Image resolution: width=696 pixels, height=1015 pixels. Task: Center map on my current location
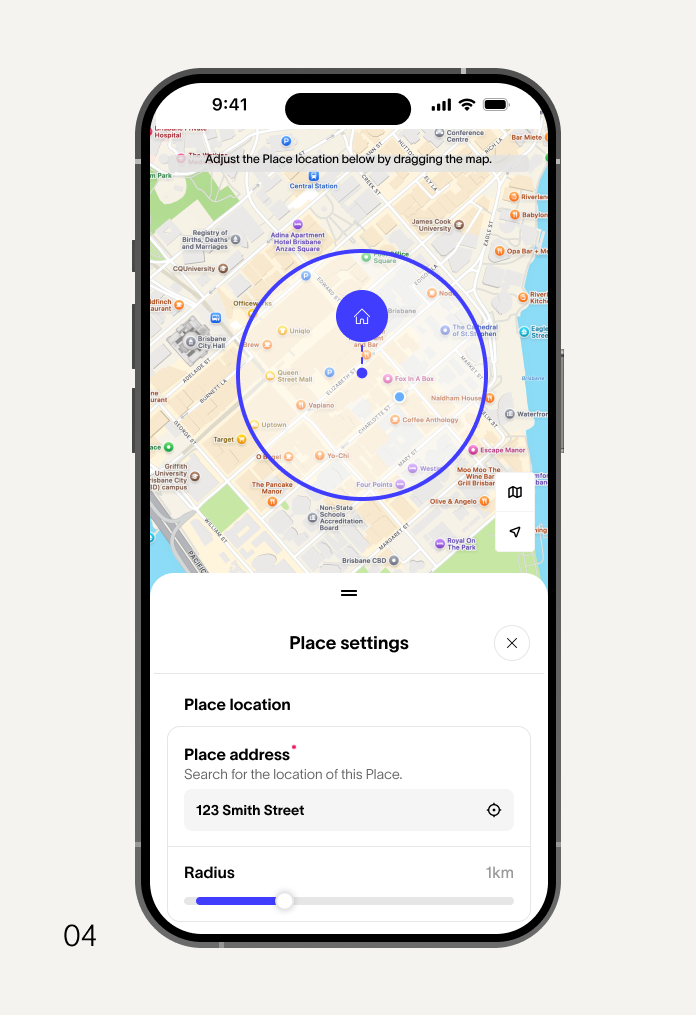point(515,532)
